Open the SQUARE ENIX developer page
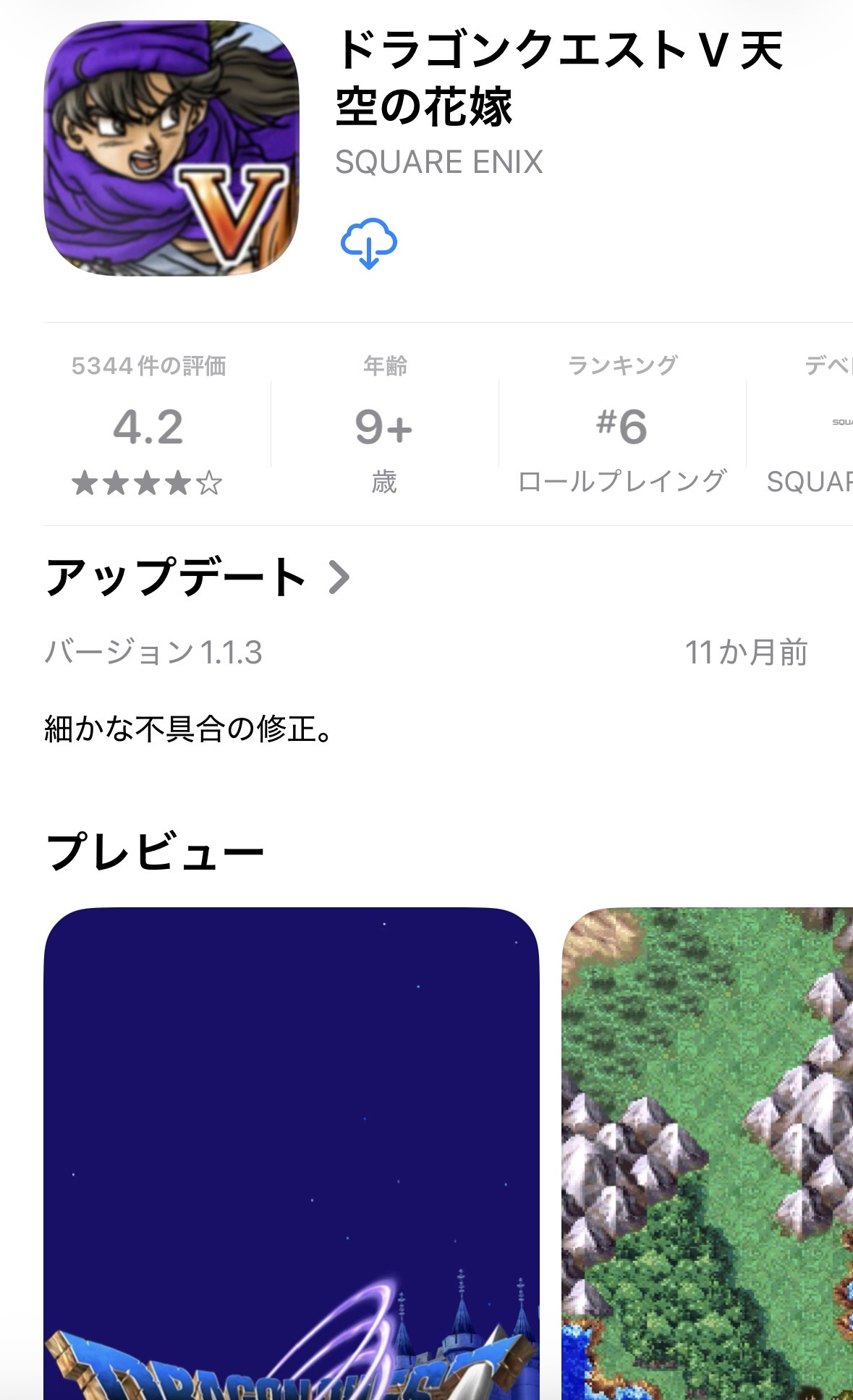Image resolution: width=853 pixels, height=1400 pixels. pos(439,162)
